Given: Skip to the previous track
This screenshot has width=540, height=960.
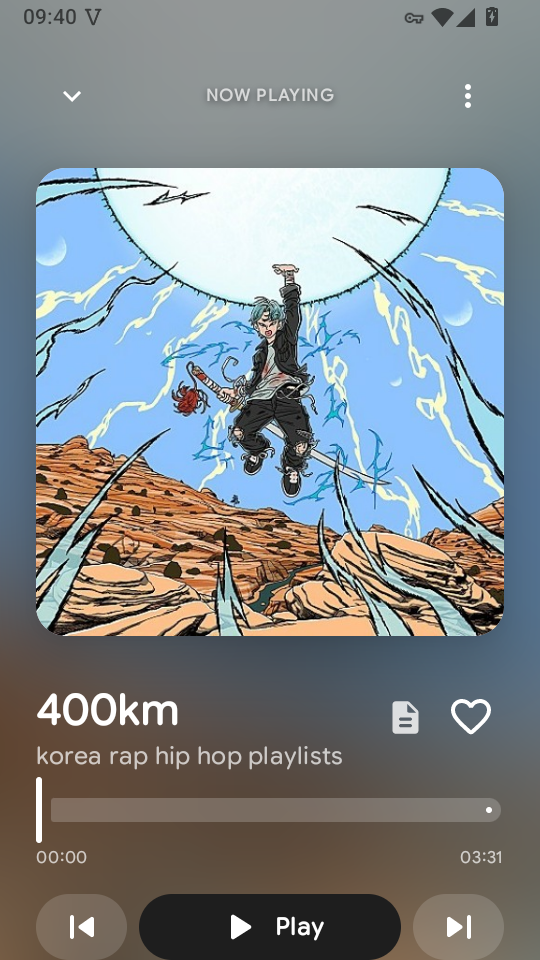Looking at the screenshot, I should [x=81, y=926].
